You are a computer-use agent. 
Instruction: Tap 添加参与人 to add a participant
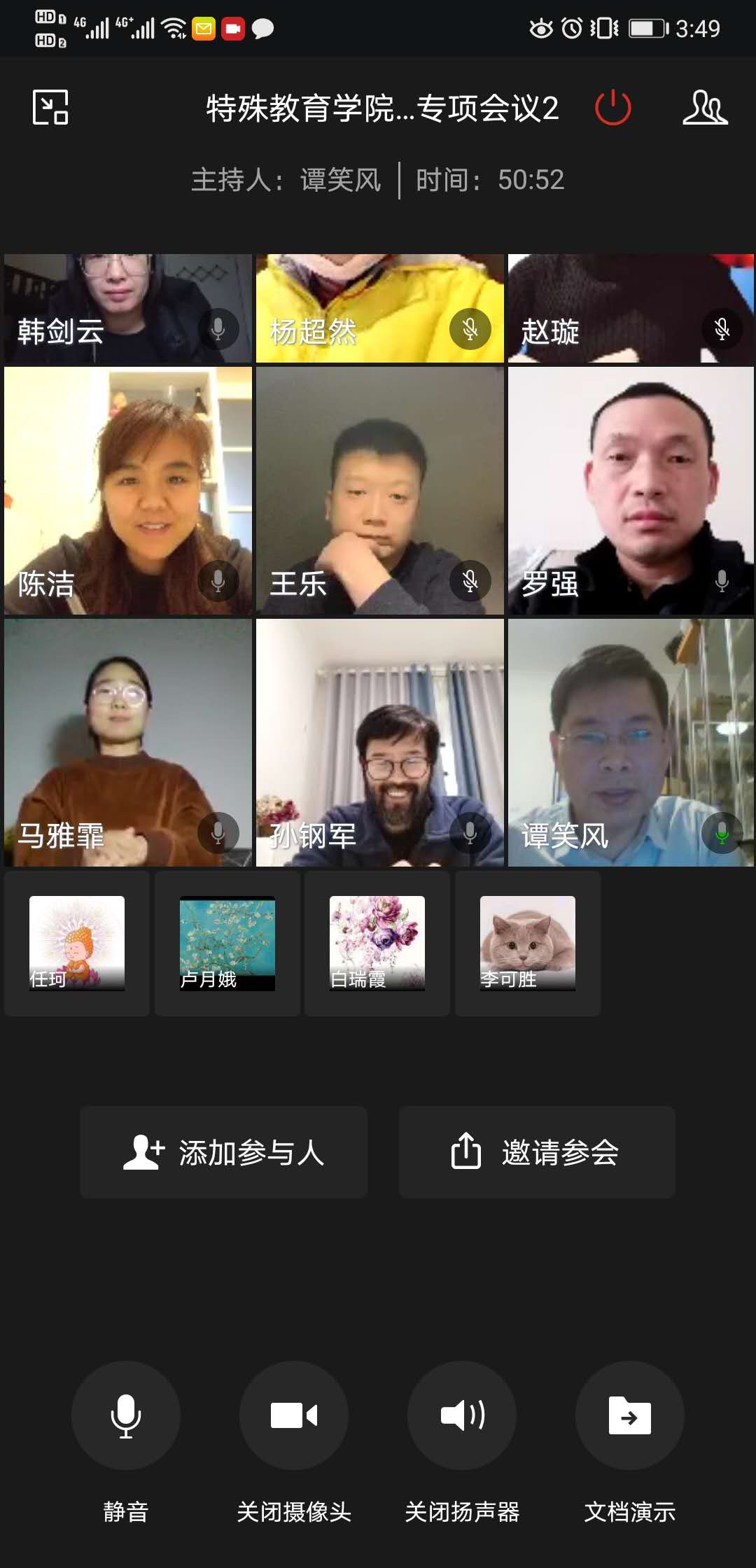point(223,1152)
